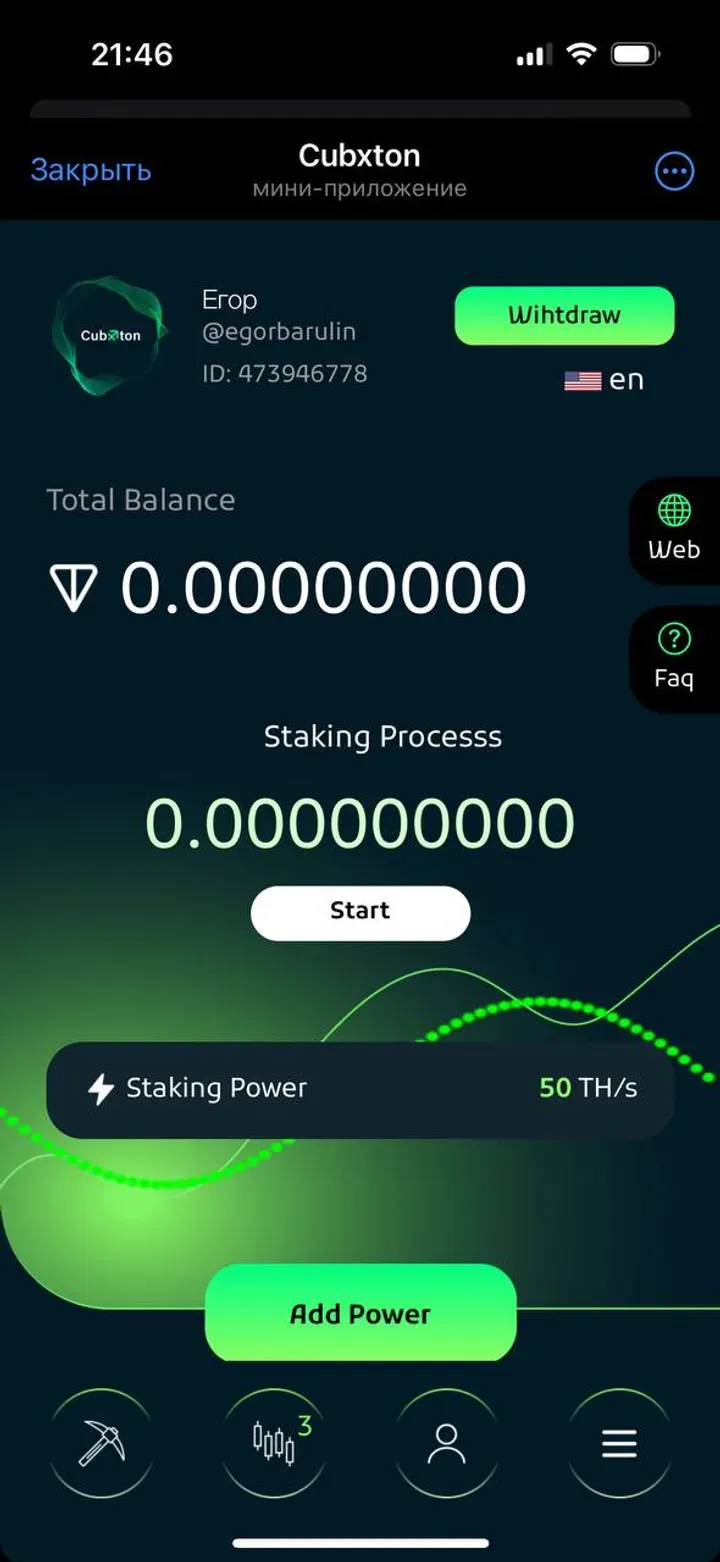This screenshot has width=720, height=1562.
Task: Open the candlestick chart tab
Action: pyautogui.click(x=274, y=1443)
